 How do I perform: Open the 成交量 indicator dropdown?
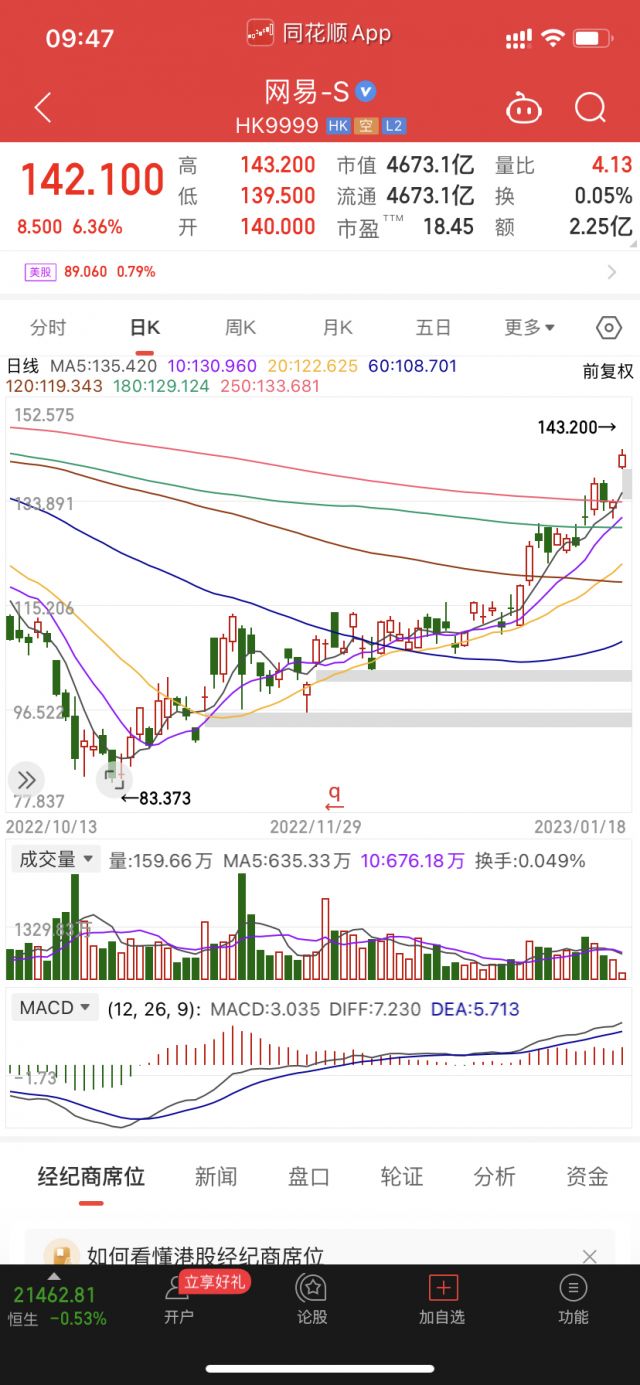(x=55, y=859)
